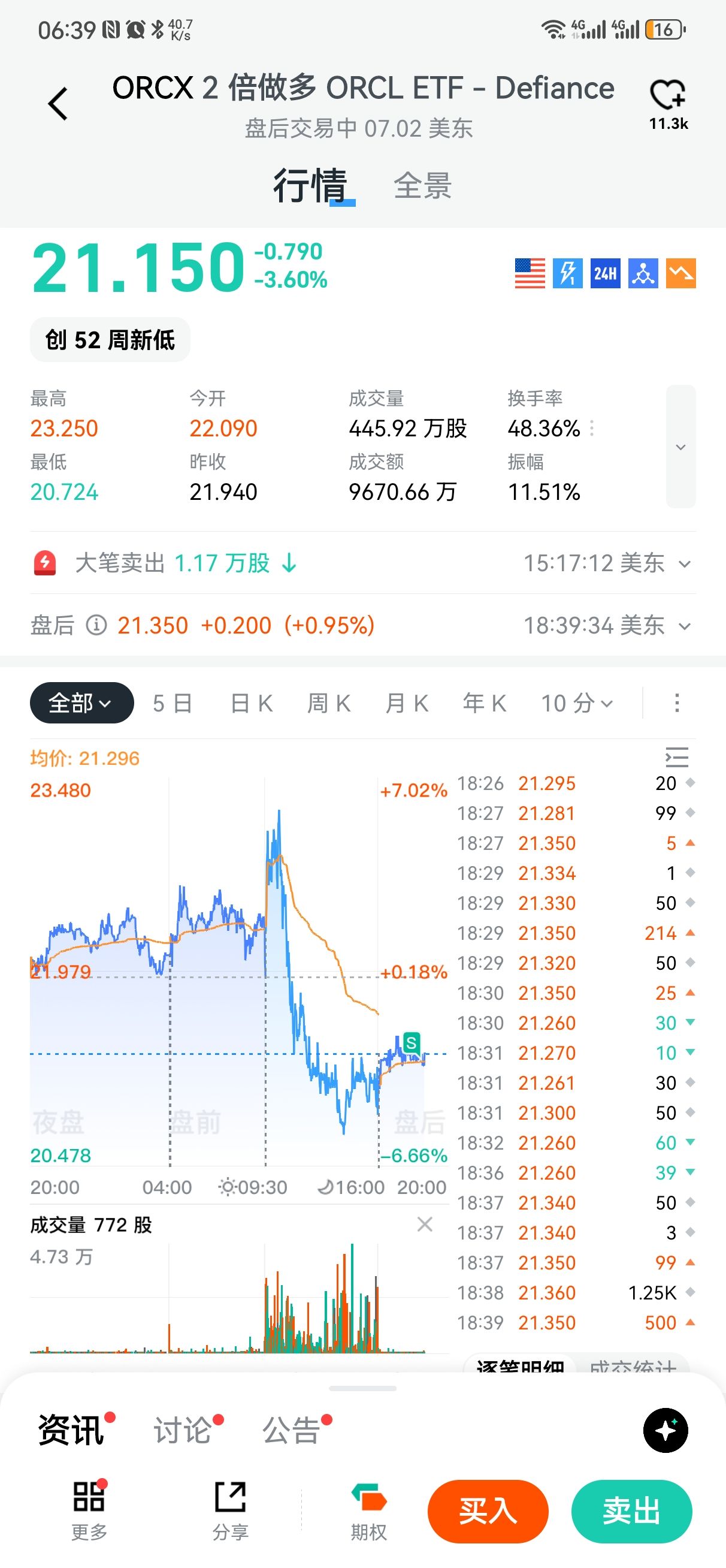Expand the 盘后 after-hours quote row
Viewport: 726px width, 1568px height.
pyautogui.click(x=362, y=625)
